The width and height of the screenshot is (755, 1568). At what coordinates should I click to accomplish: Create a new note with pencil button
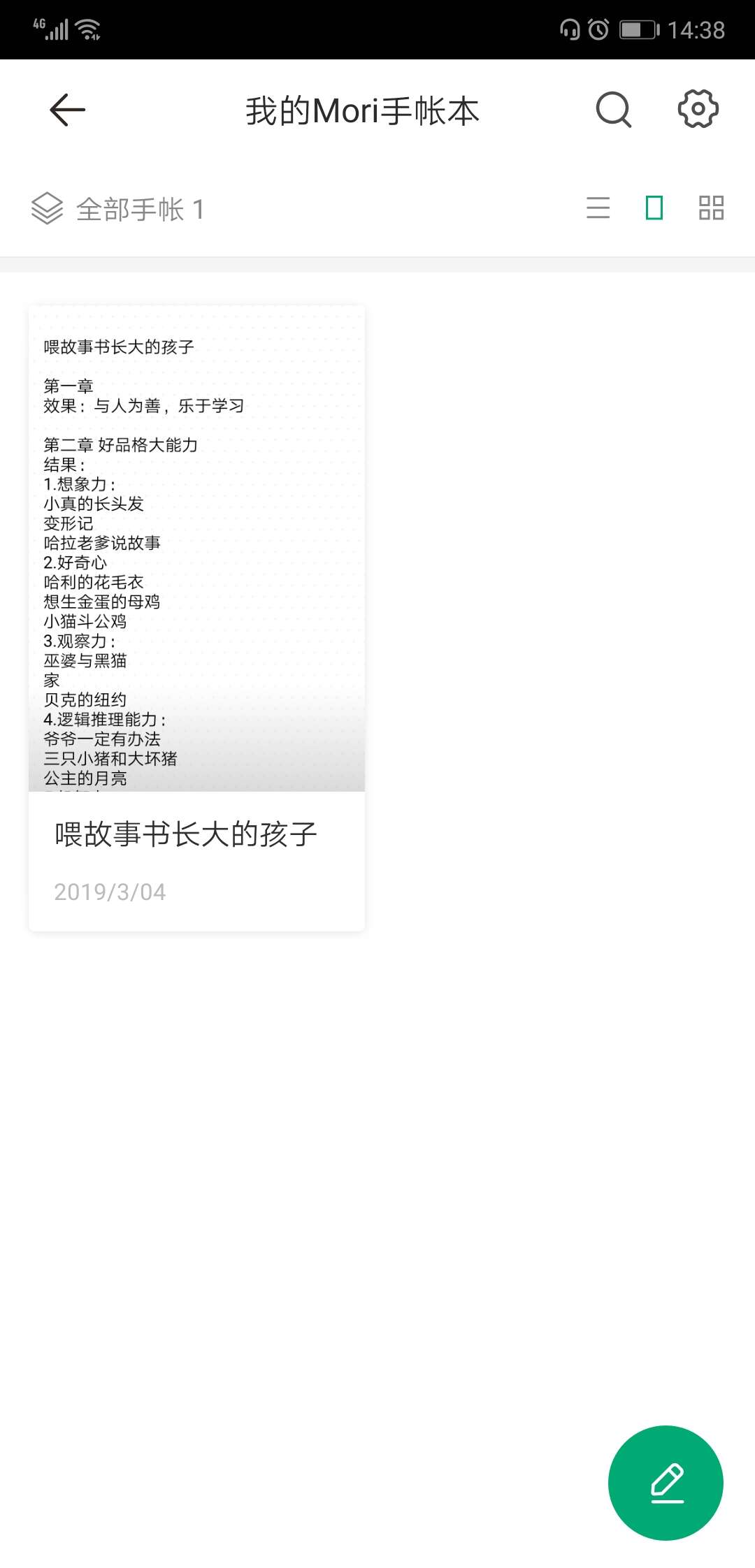pyautogui.click(x=666, y=1483)
